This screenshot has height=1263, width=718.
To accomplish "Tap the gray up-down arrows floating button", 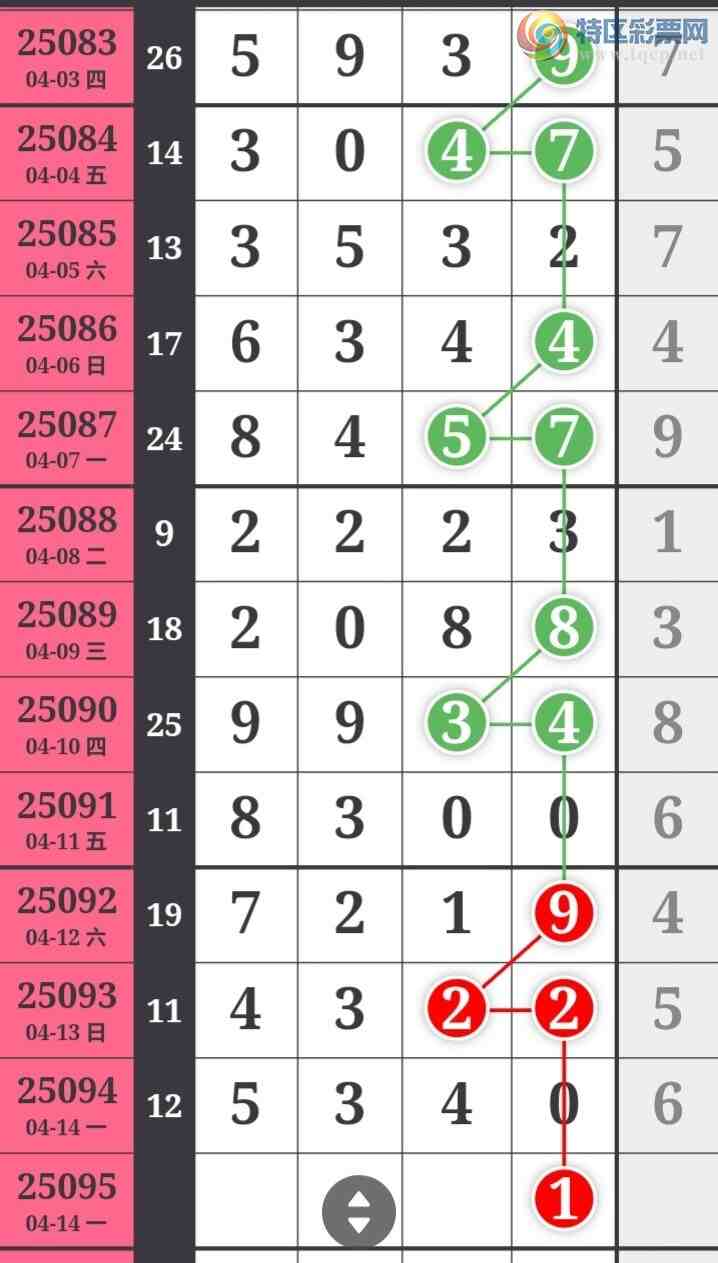I will pyautogui.click(x=359, y=1211).
